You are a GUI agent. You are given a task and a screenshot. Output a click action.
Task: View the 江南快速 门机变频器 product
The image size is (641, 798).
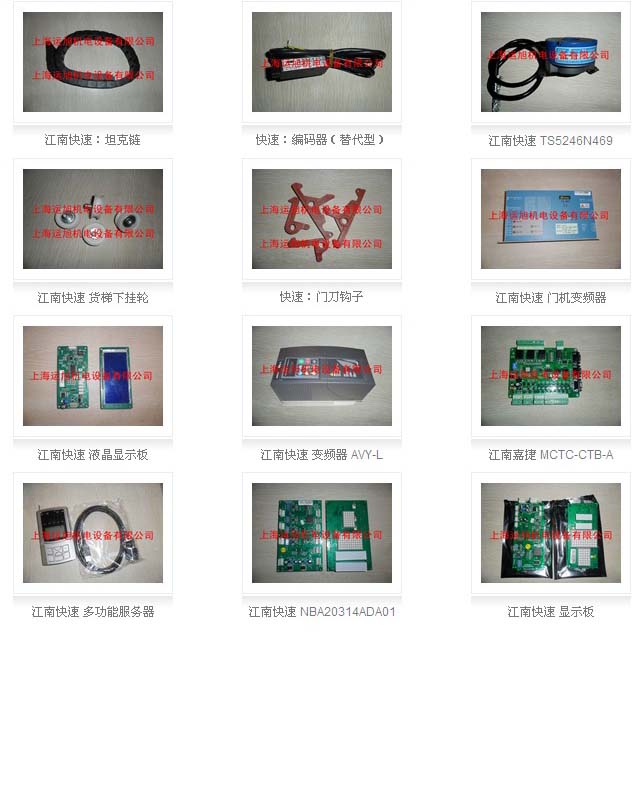click(550, 219)
